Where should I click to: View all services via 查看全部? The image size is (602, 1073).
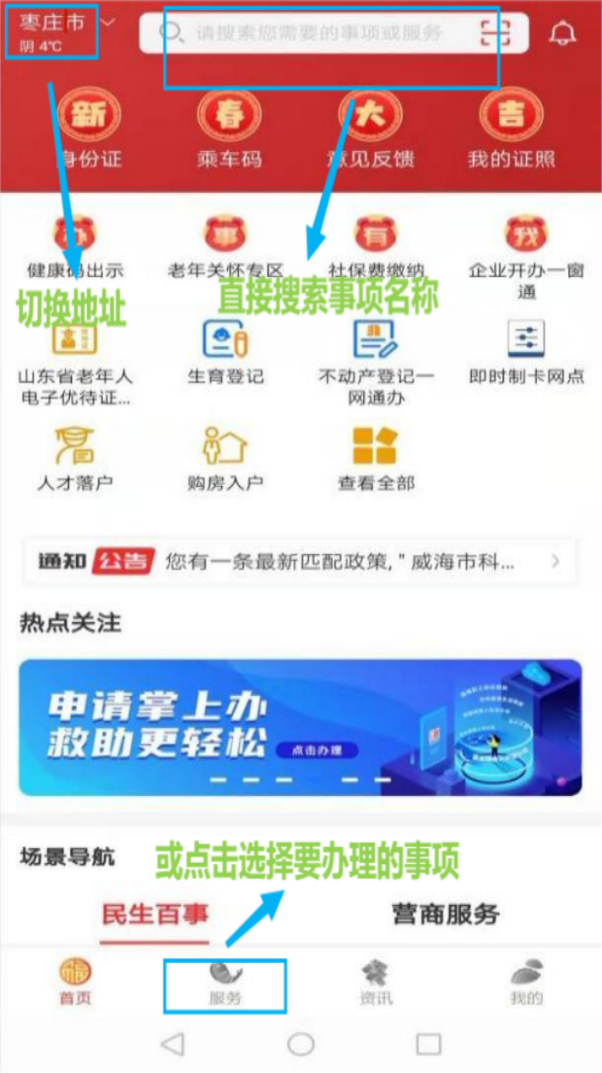(375, 459)
